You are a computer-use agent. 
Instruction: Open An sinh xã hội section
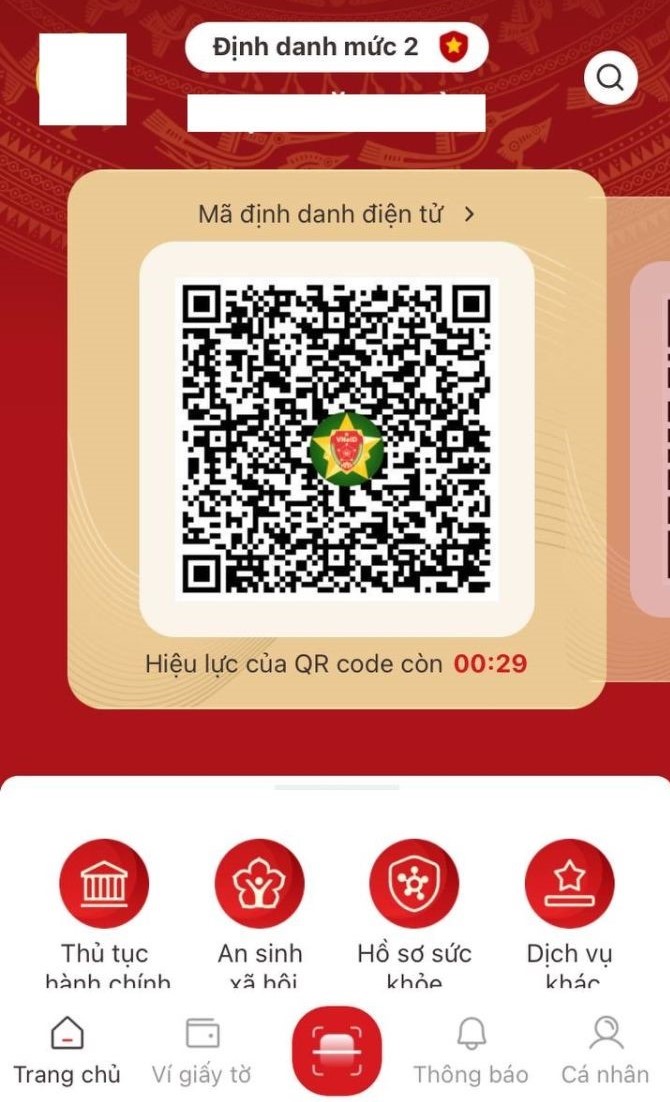click(x=260, y=884)
